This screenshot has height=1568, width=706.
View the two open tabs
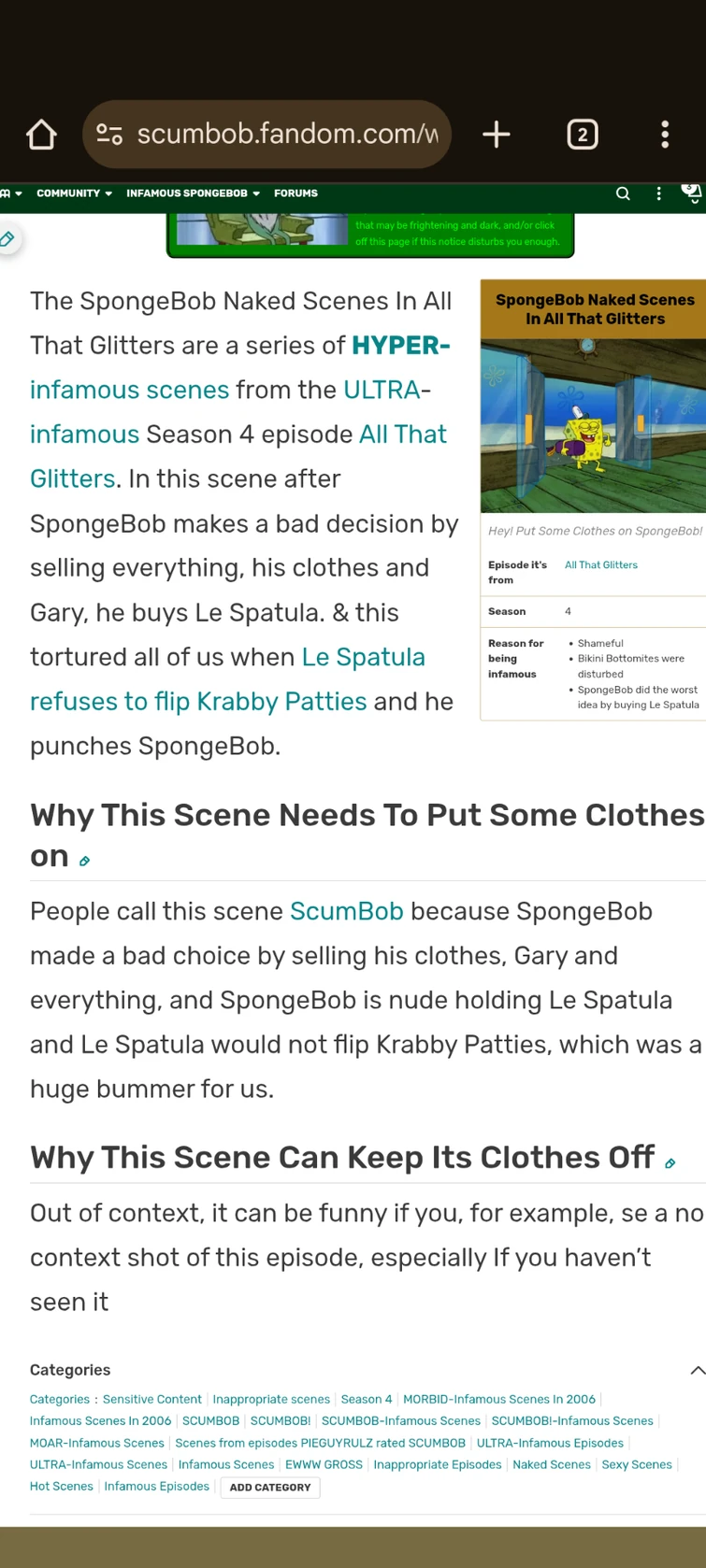tap(582, 135)
